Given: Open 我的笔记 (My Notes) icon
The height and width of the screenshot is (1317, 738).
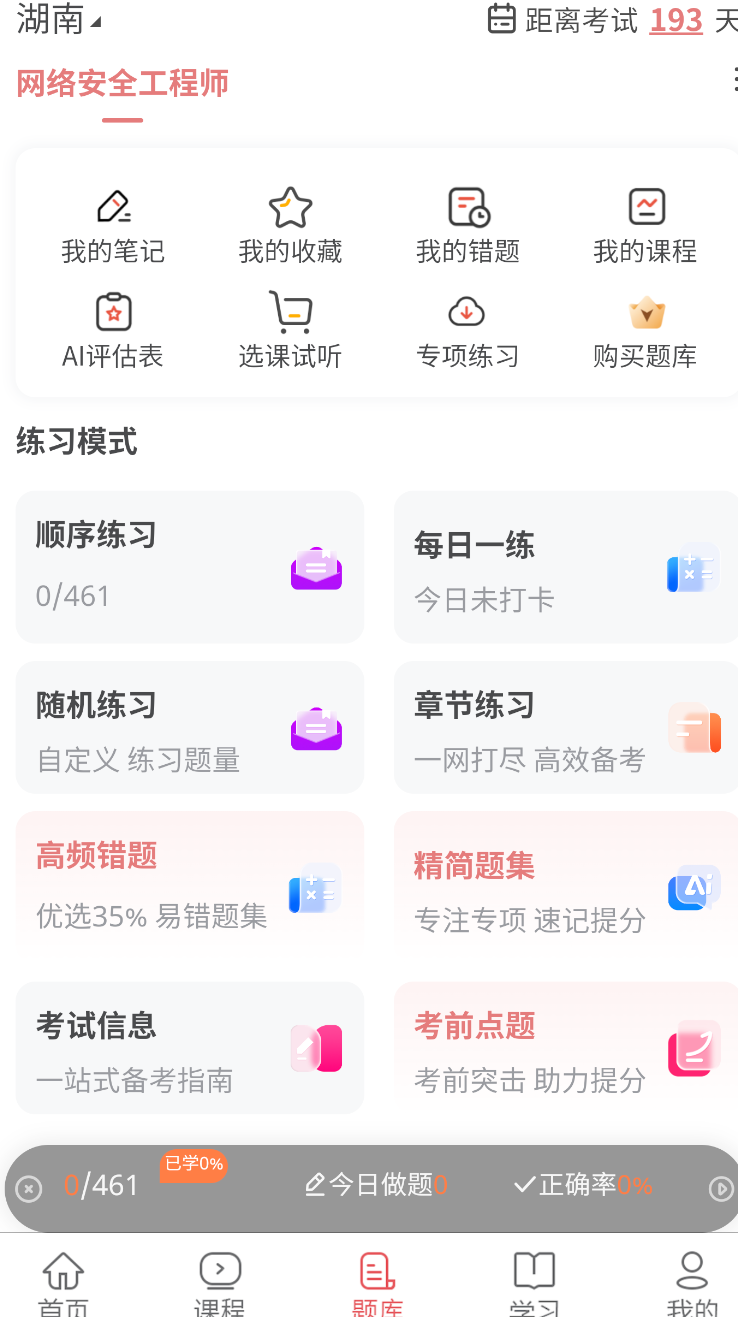Looking at the screenshot, I should point(112,222).
